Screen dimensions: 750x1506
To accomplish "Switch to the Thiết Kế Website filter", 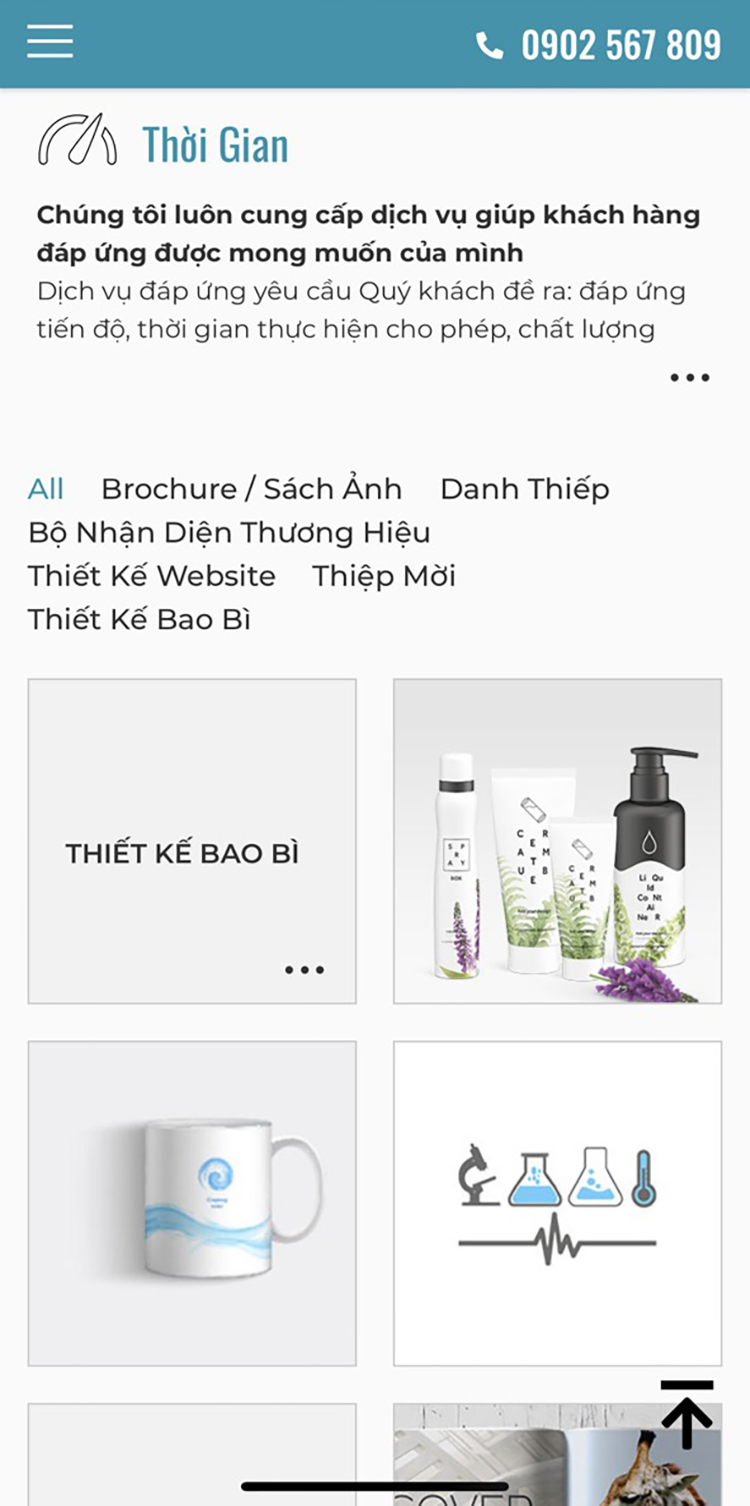I will tap(152, 576).
